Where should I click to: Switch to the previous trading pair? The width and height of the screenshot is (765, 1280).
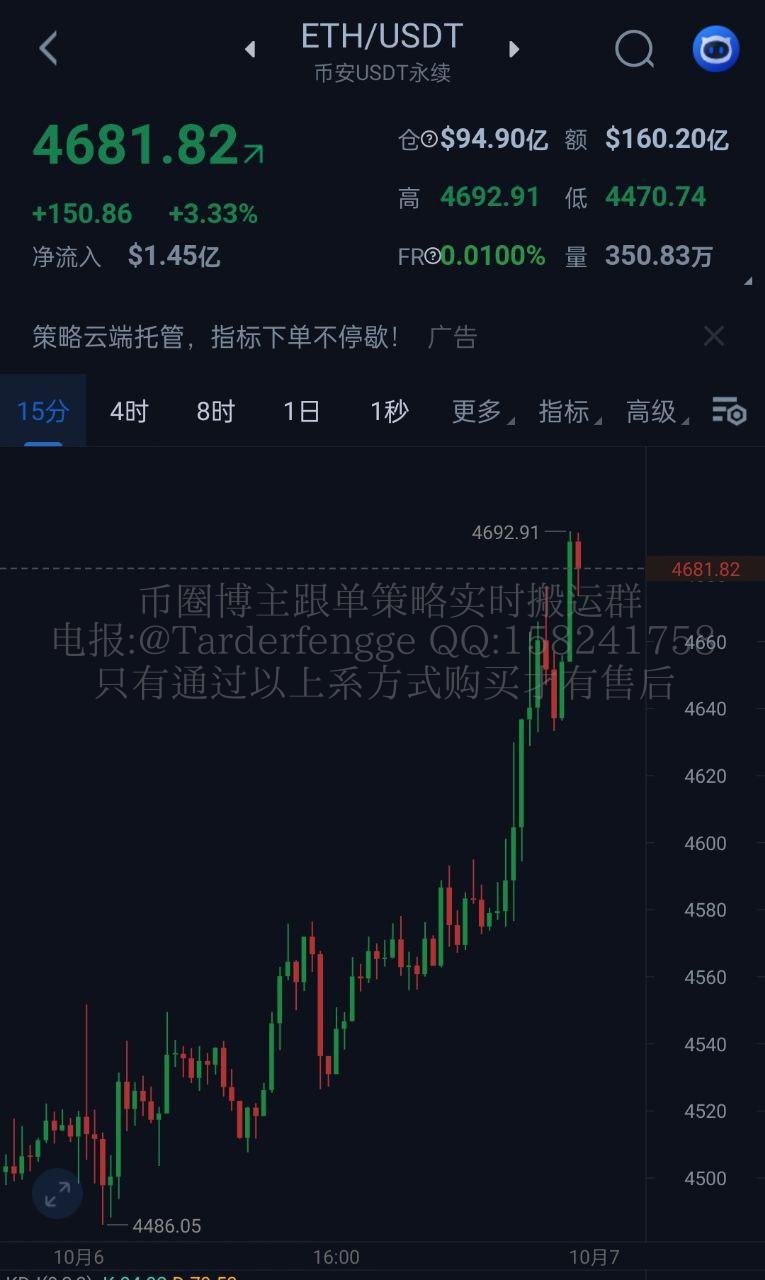pyautogui.click(x=250, y=49)
